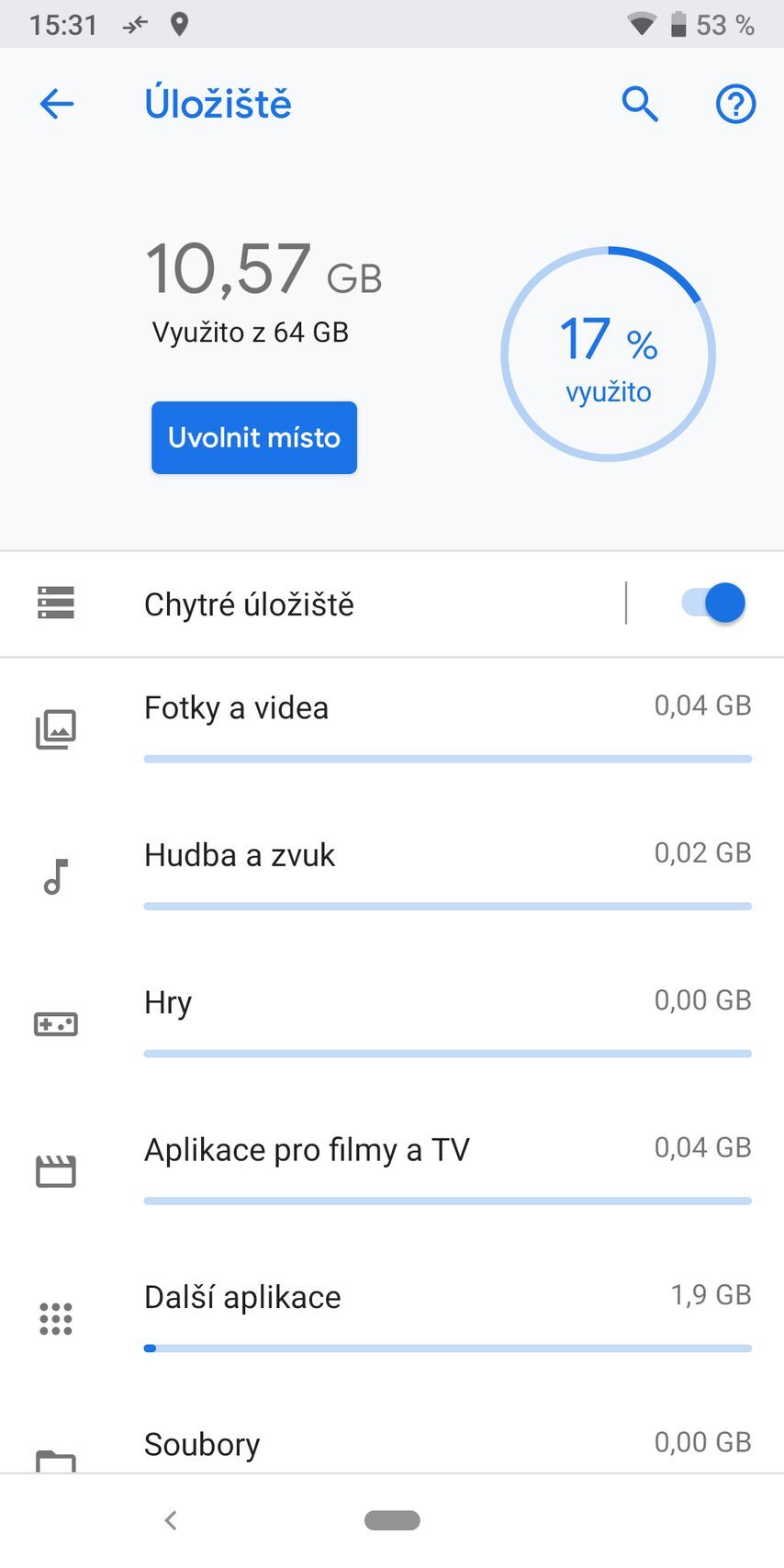
Task: Click the Chytré úložiště list icon
Action: pyautogui.click(x=55, y=604)
